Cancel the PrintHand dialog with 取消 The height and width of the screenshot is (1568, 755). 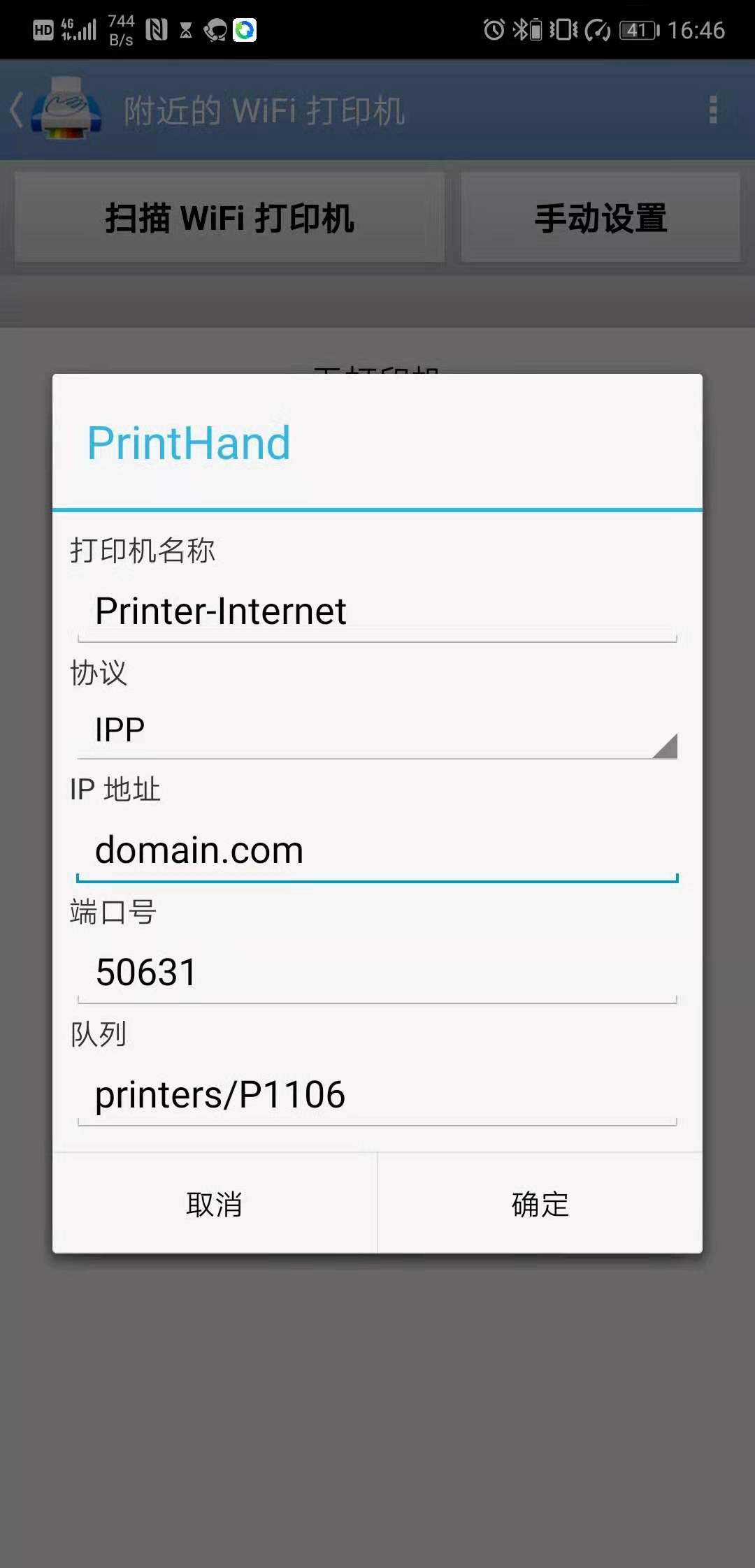215,1203
